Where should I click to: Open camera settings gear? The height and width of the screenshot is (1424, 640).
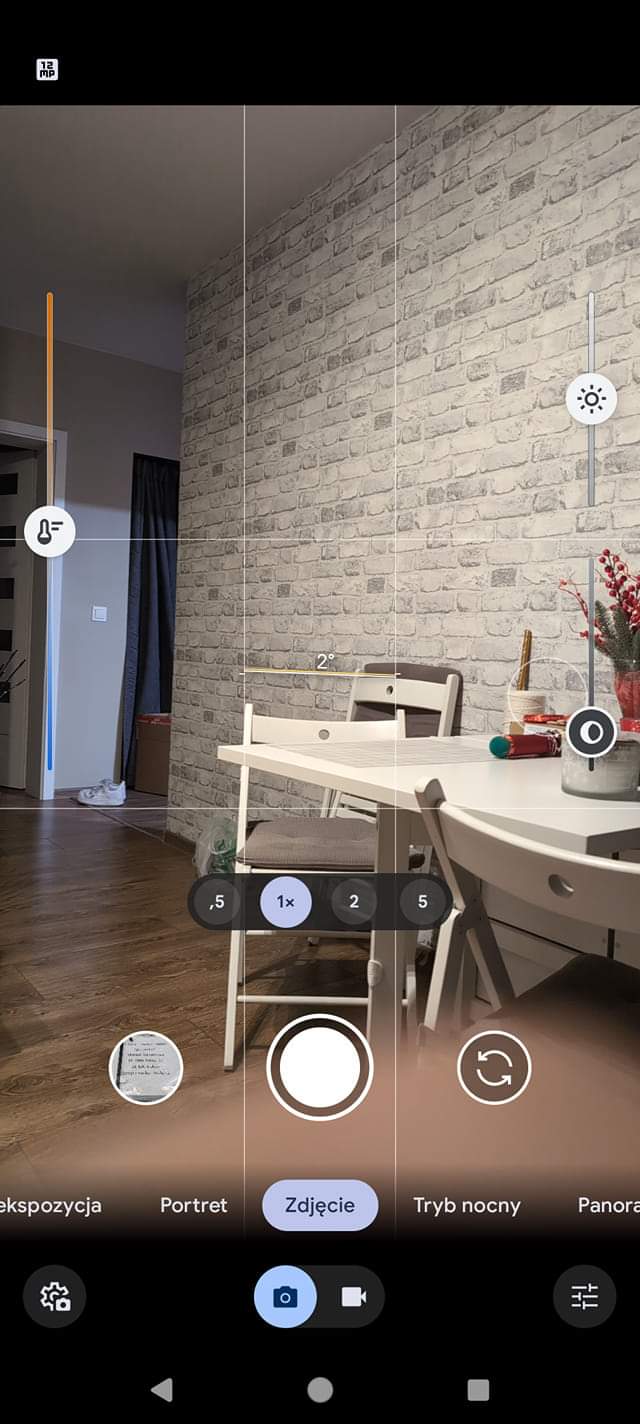(x=55, y=1297)
